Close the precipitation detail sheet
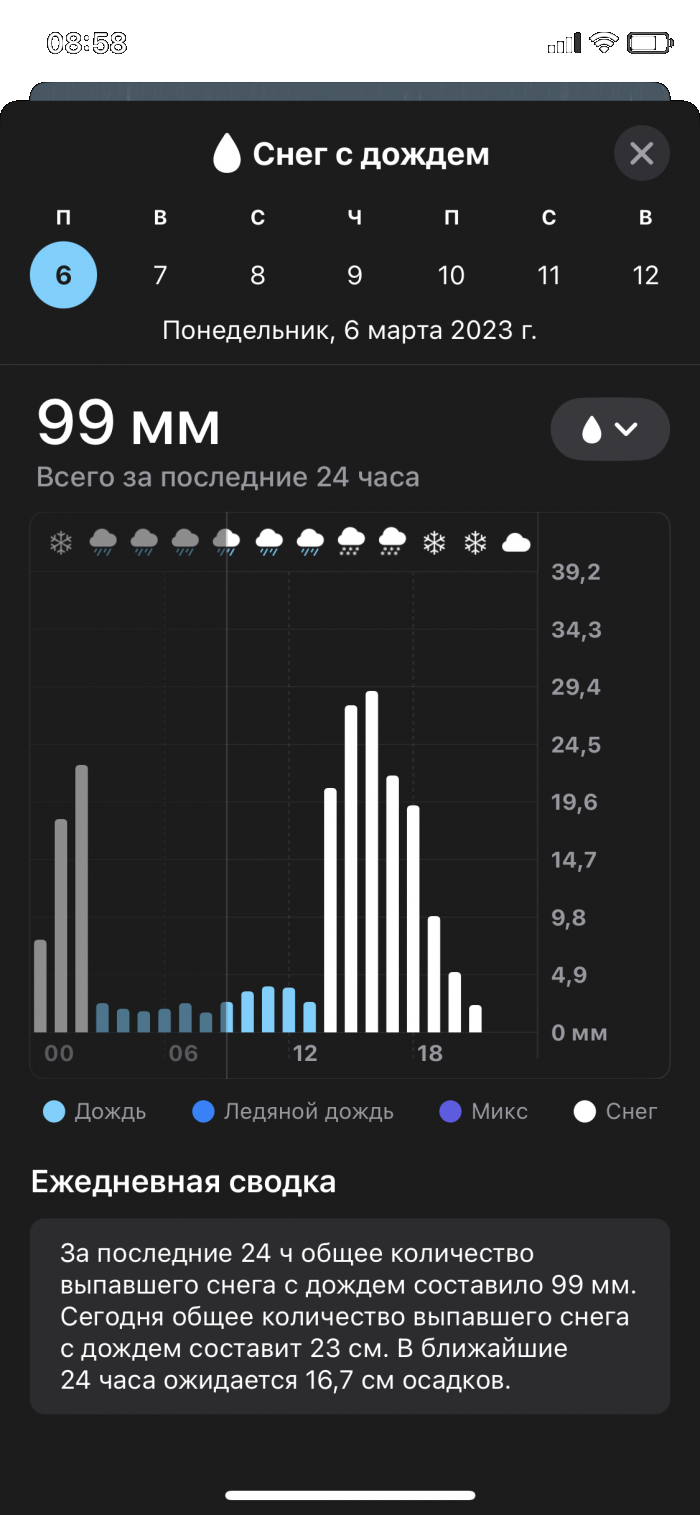 point(641,154)
